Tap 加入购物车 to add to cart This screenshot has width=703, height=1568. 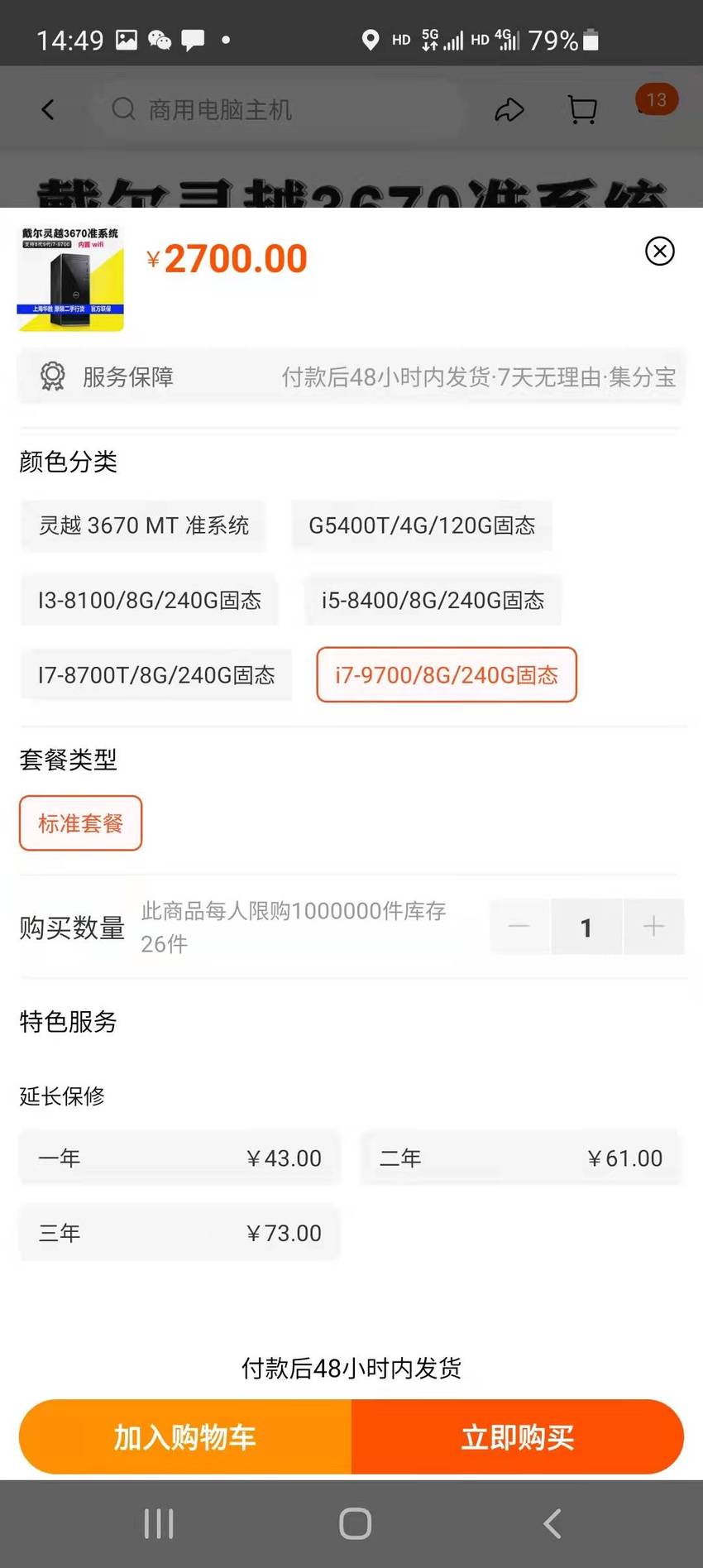tap(185, 1437)
